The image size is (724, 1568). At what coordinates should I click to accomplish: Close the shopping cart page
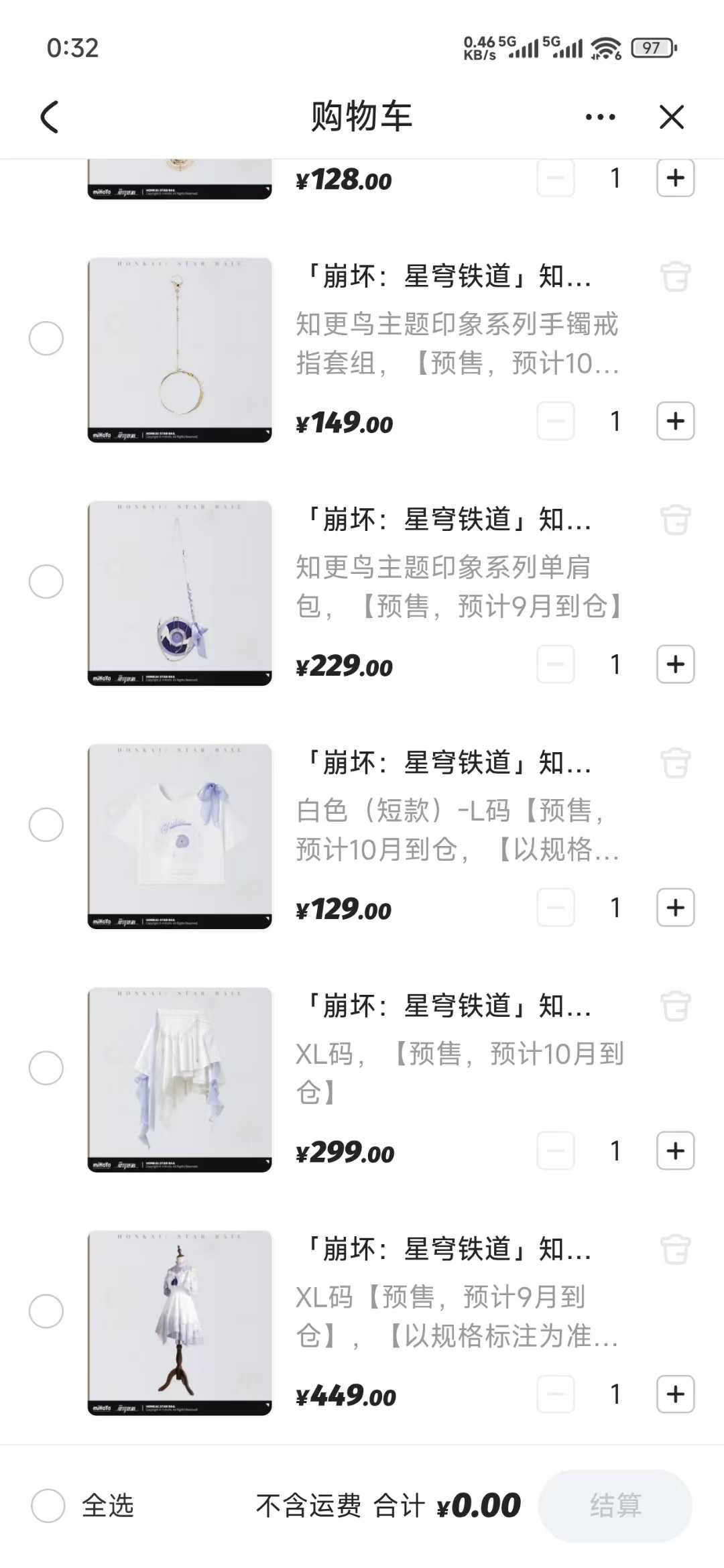pos(672,117)
